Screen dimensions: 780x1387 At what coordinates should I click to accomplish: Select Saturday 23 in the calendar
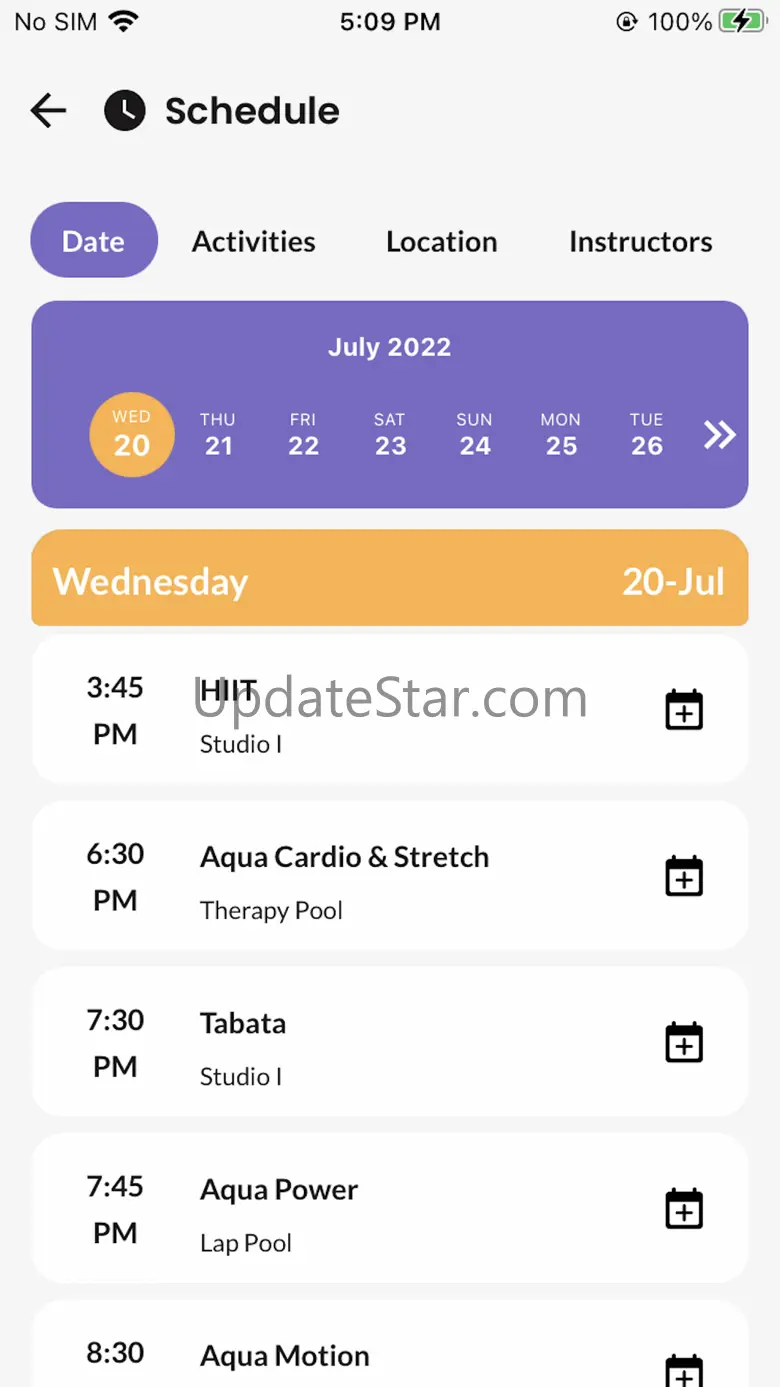pyautogui.click(x=390, y=435)
